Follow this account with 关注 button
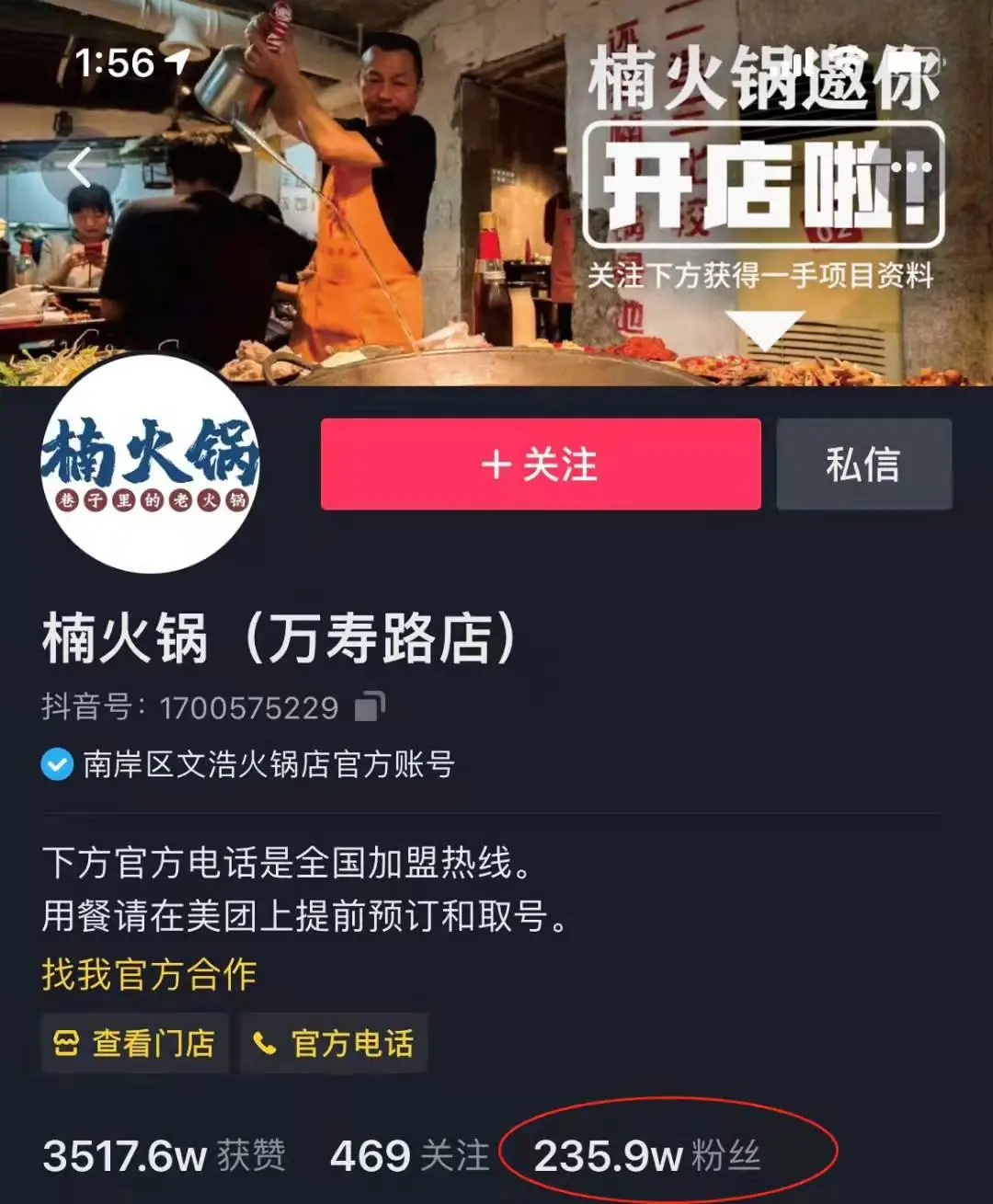 pos(541,464)
